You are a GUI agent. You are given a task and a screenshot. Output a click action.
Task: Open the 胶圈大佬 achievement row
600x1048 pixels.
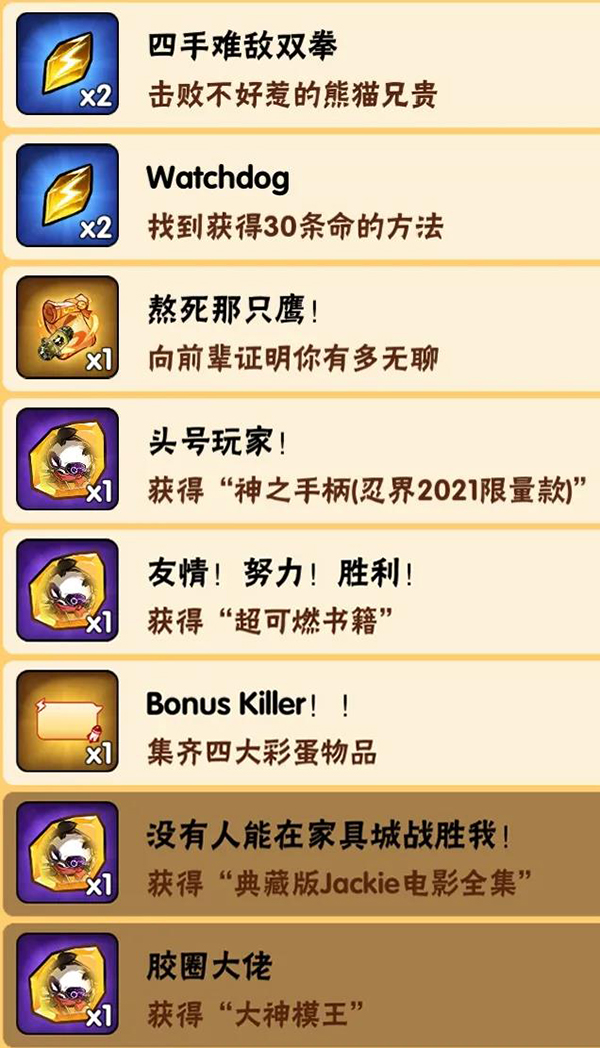pyautogui.click(x=300, y=985)
